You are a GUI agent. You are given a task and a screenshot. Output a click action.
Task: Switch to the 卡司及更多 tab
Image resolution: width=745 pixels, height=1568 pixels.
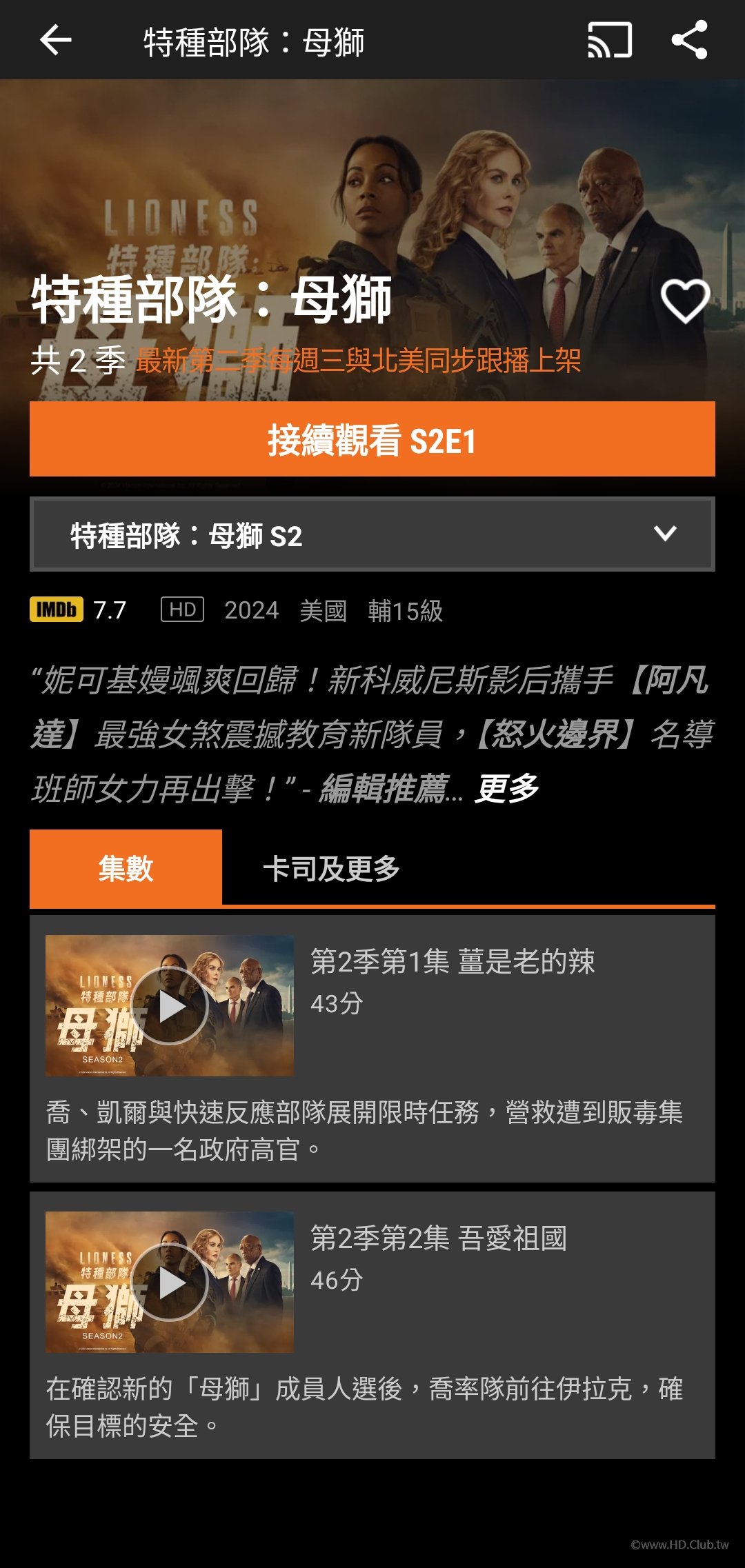(331, 868)
